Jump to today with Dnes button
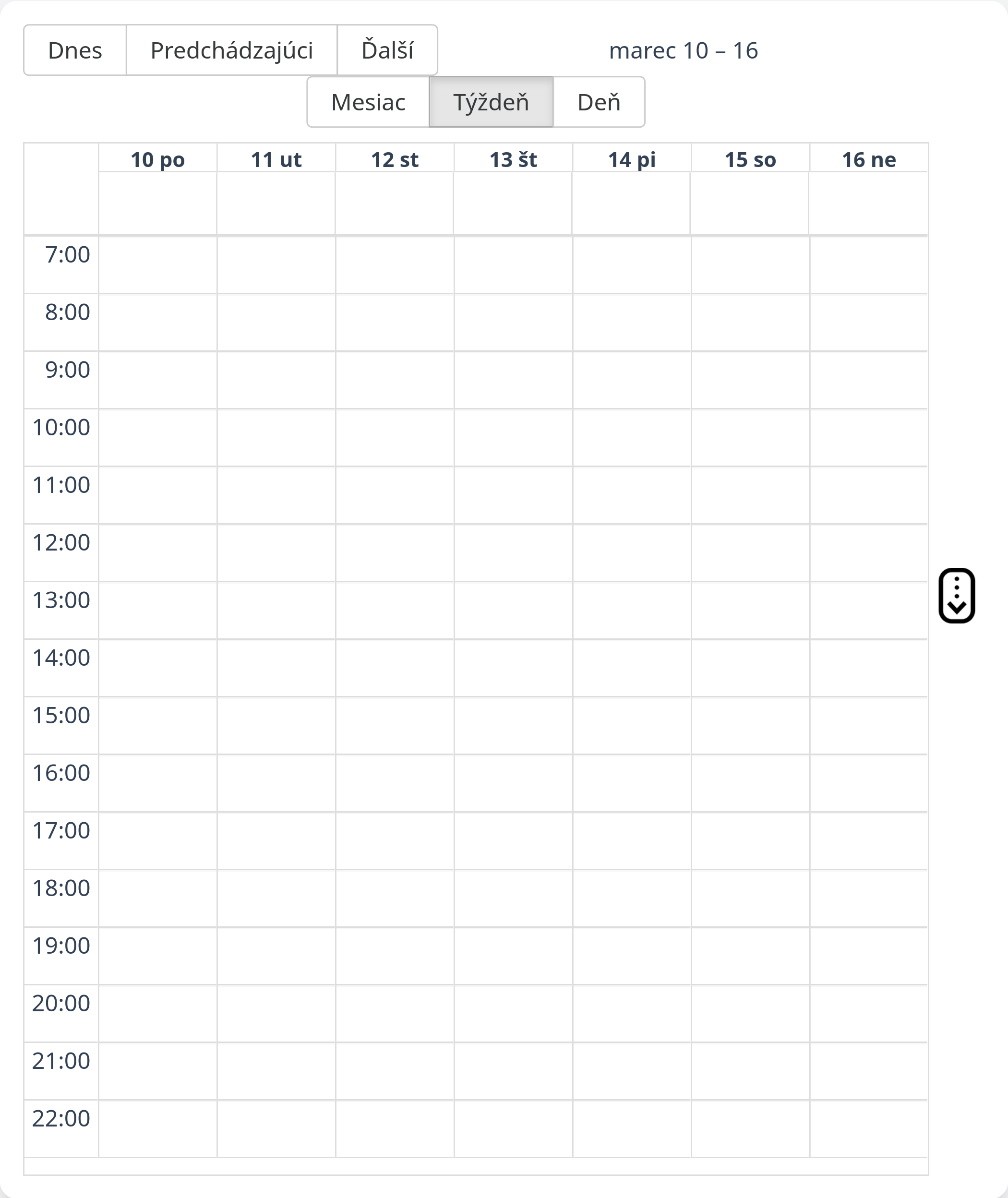 (x=75, y=50)
